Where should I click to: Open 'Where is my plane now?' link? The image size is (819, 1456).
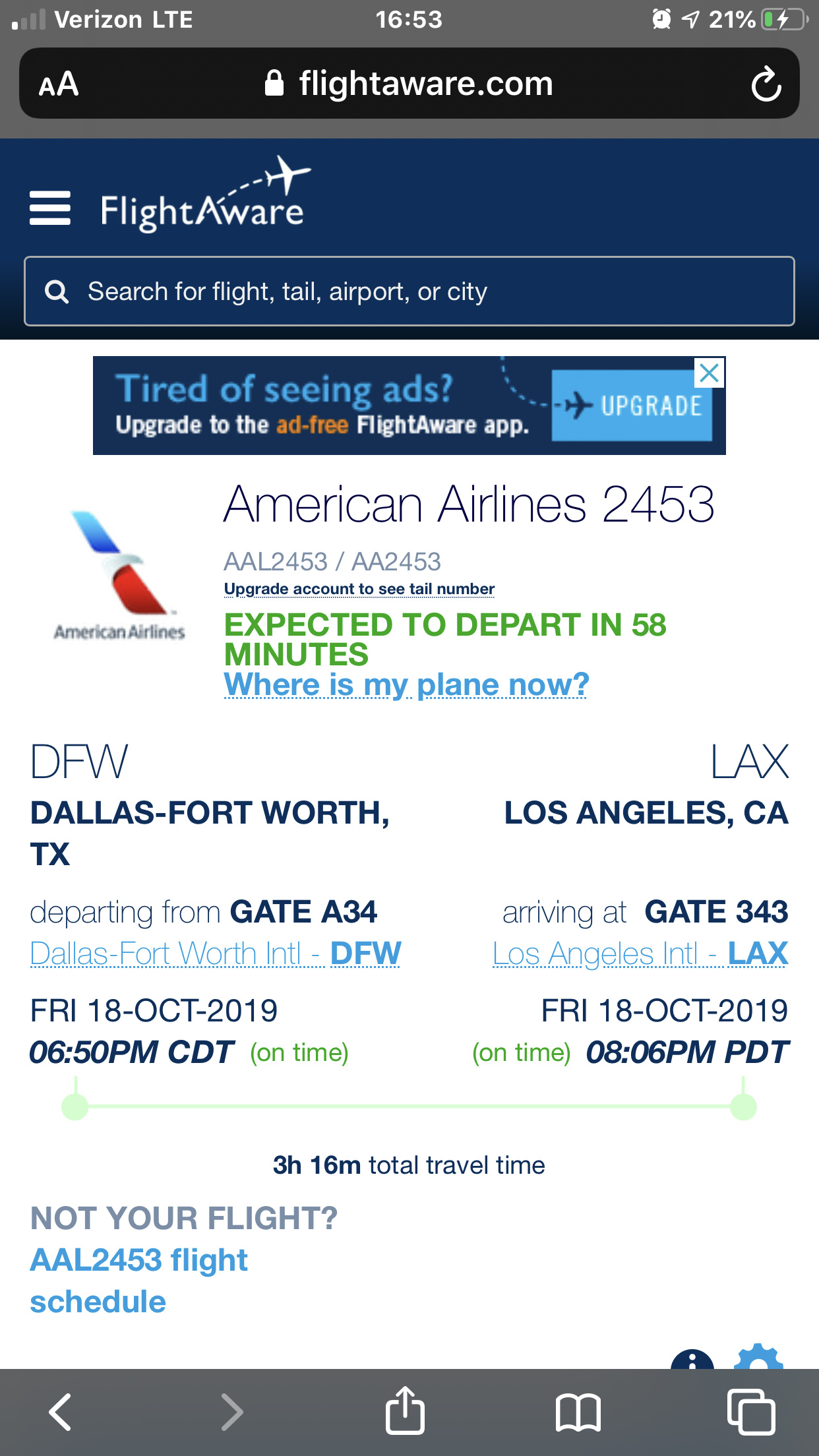[x=406, y=684]
